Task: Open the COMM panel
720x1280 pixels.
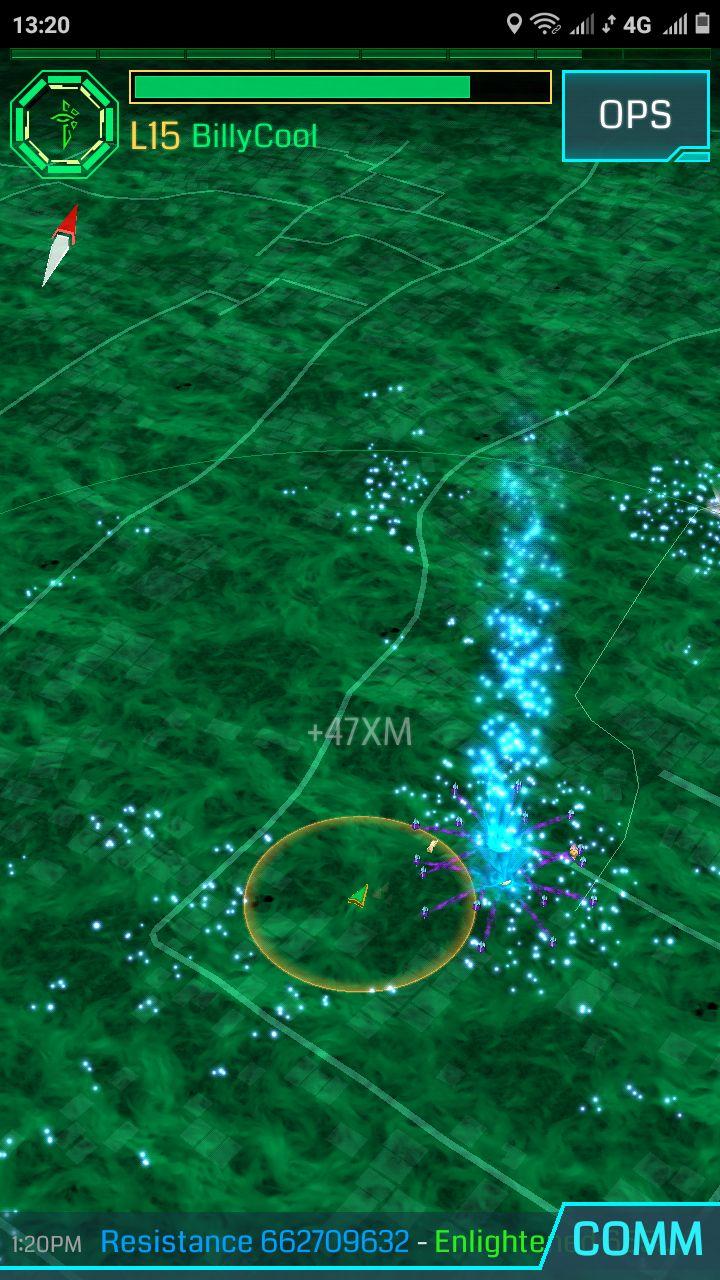Action: coord(638,1240)
